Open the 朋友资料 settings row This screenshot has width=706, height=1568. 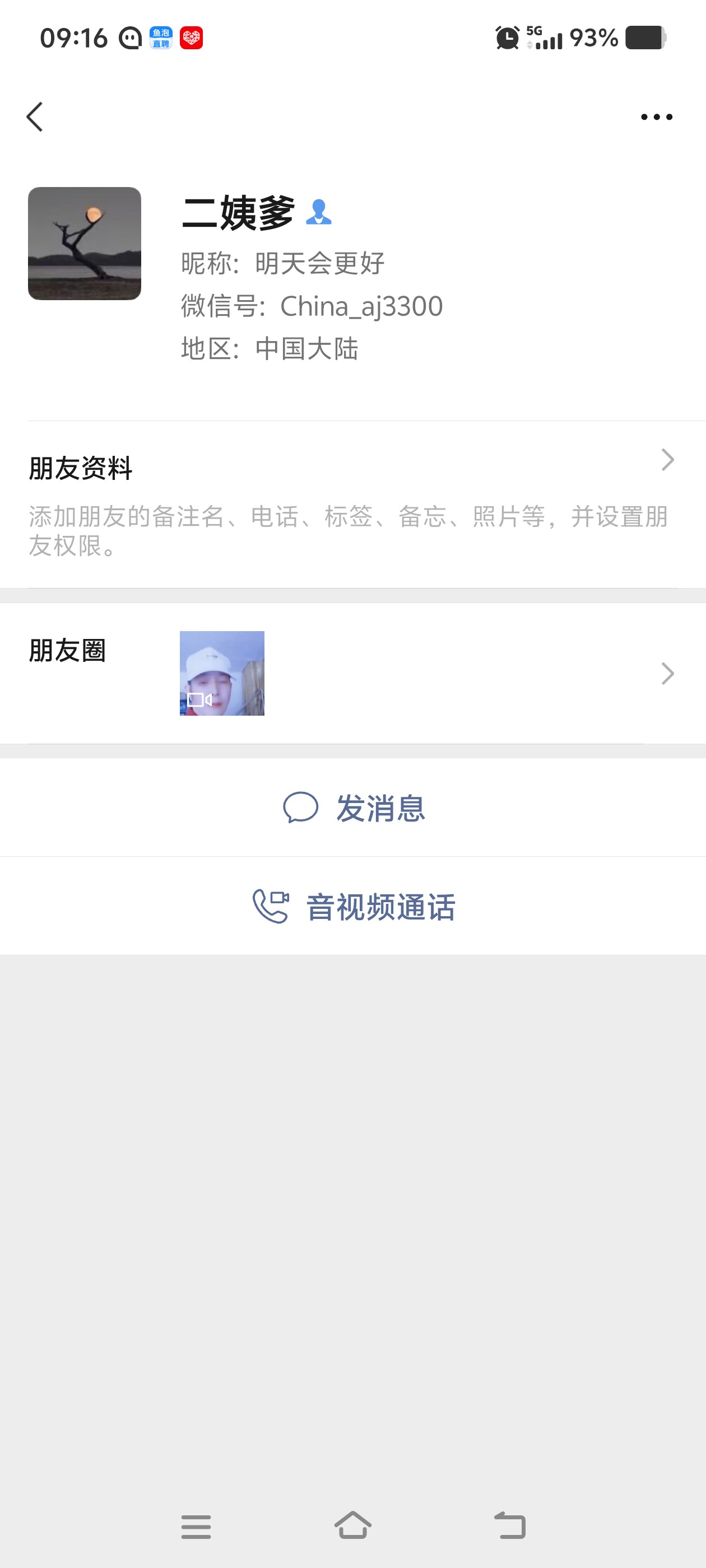click(354, 505)
